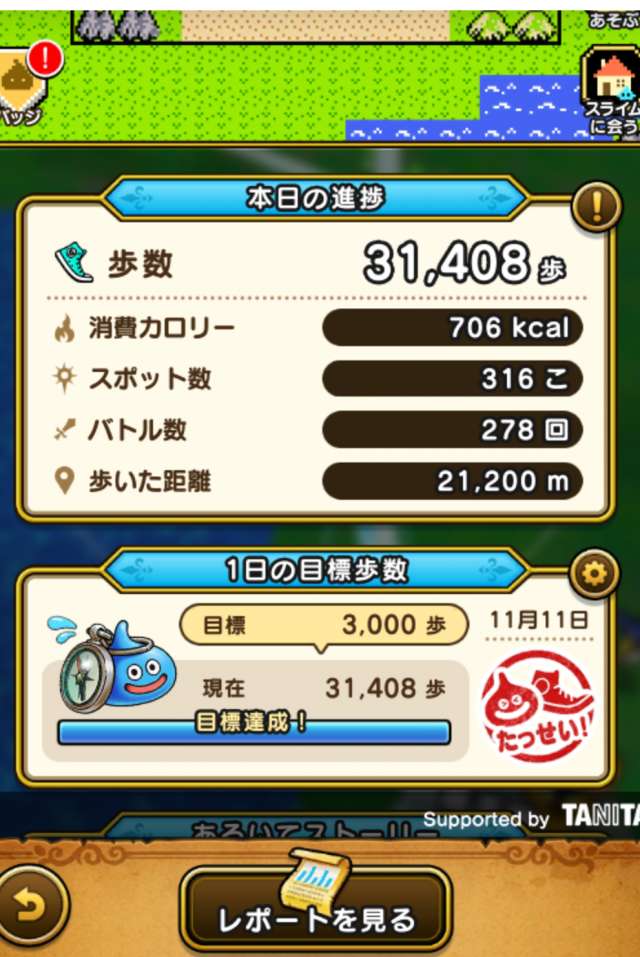Tap レポートを見る button
Viewport: 640px width, 957px height.
pos(316,911)
